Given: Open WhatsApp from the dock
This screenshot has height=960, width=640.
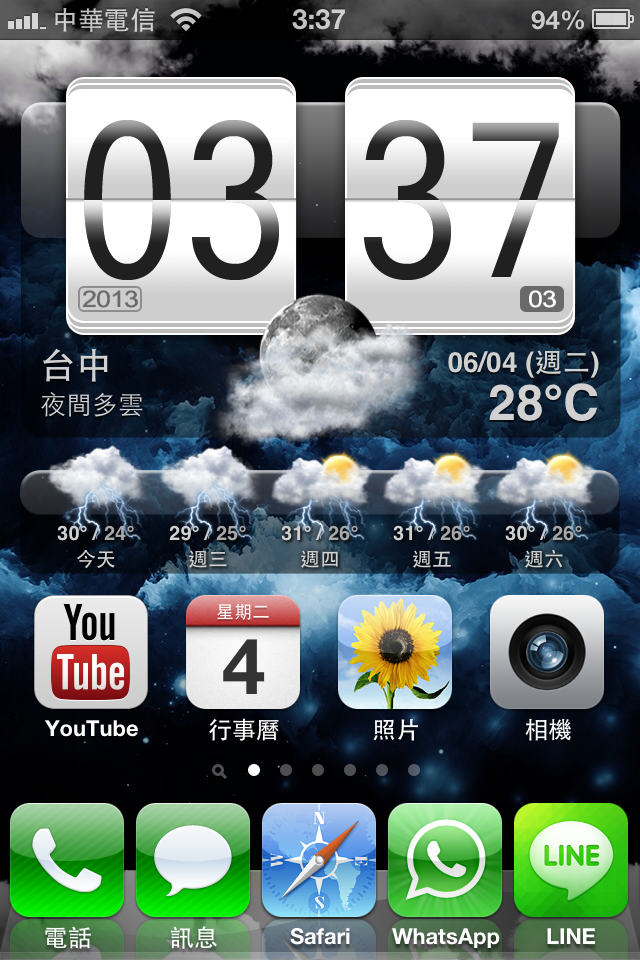Looking at the screenshot, I should click(x=445, y=860).
